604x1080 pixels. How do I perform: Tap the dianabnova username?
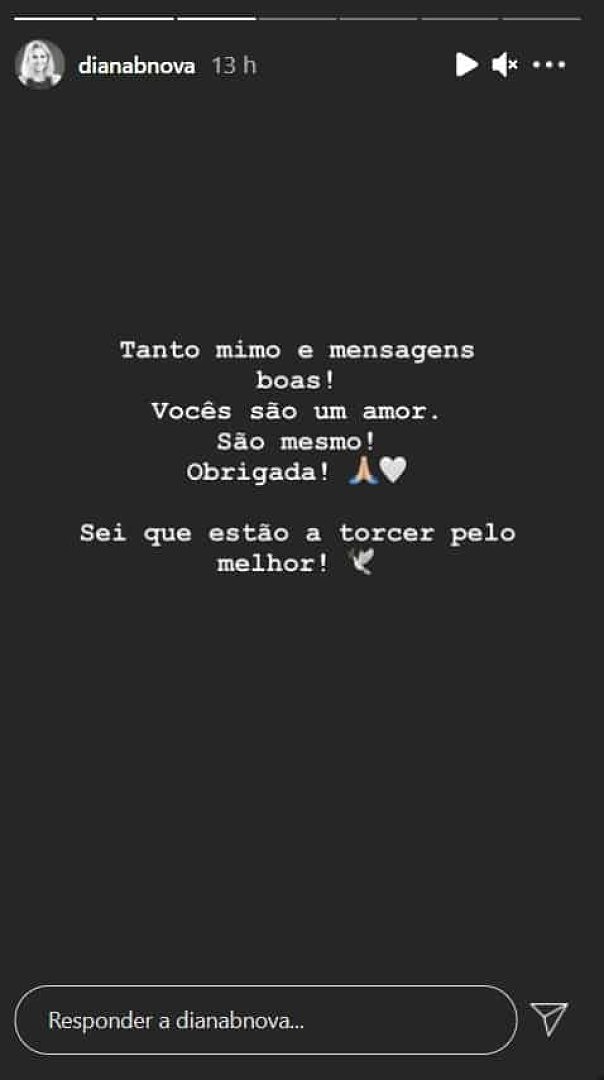[136, 65]
